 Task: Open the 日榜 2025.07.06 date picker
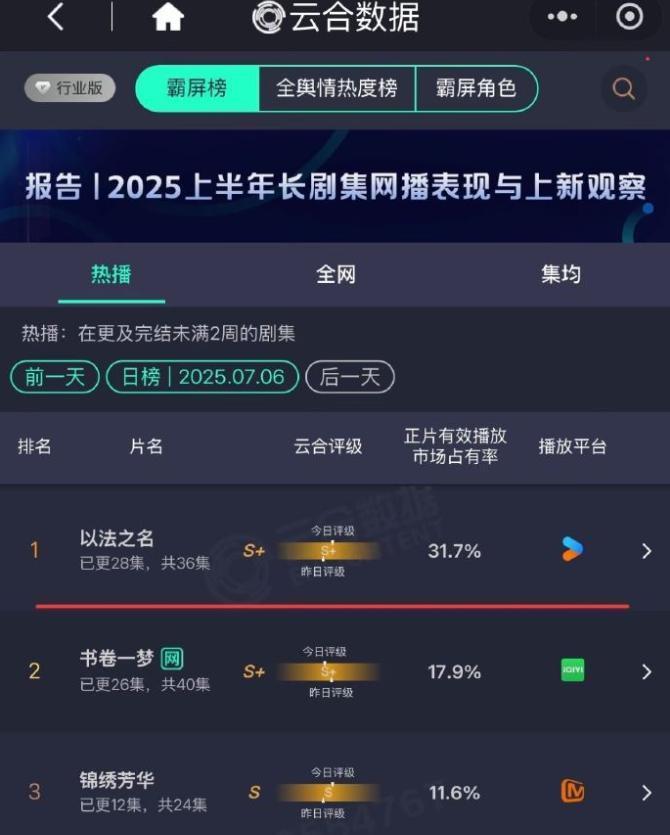point(202,377)
